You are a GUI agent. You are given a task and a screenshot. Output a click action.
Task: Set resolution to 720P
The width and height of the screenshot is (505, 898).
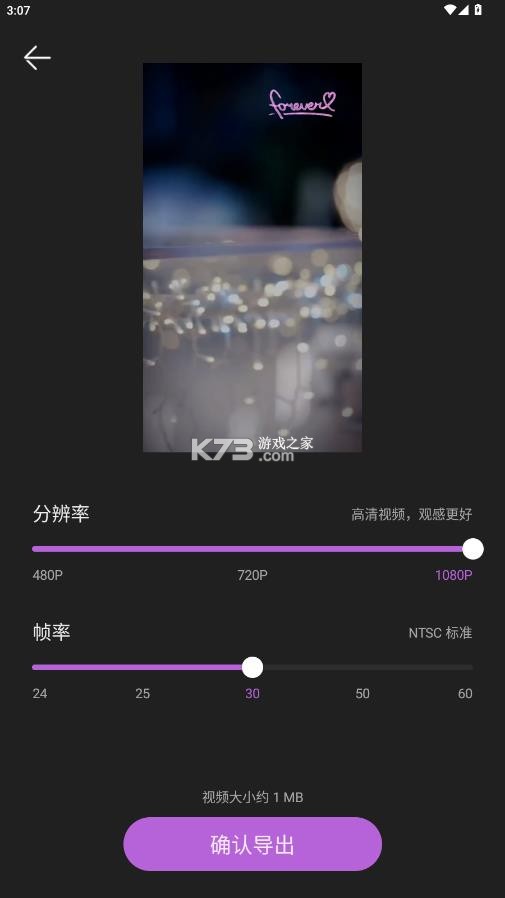point(252,575)
